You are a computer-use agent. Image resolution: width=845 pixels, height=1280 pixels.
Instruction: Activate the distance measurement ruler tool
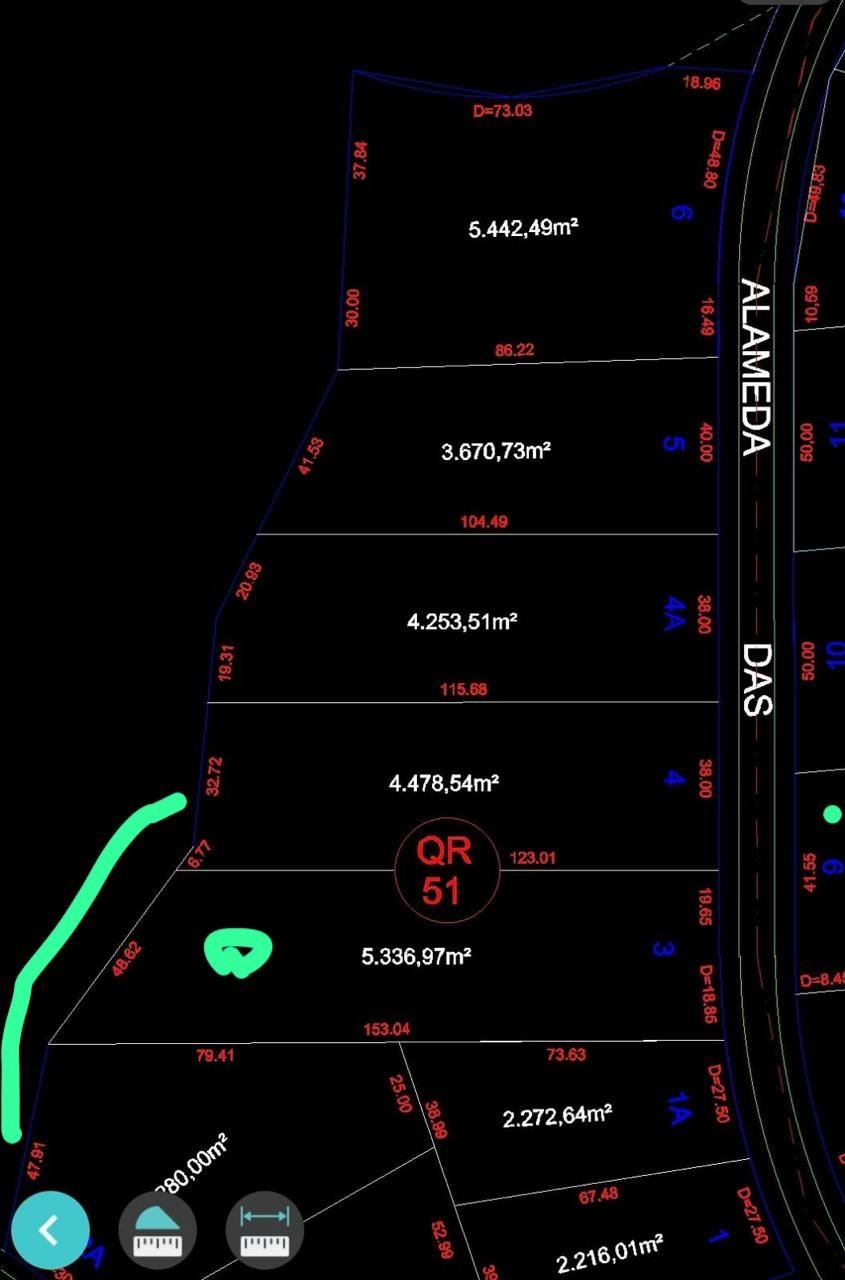pos(265,1230)
